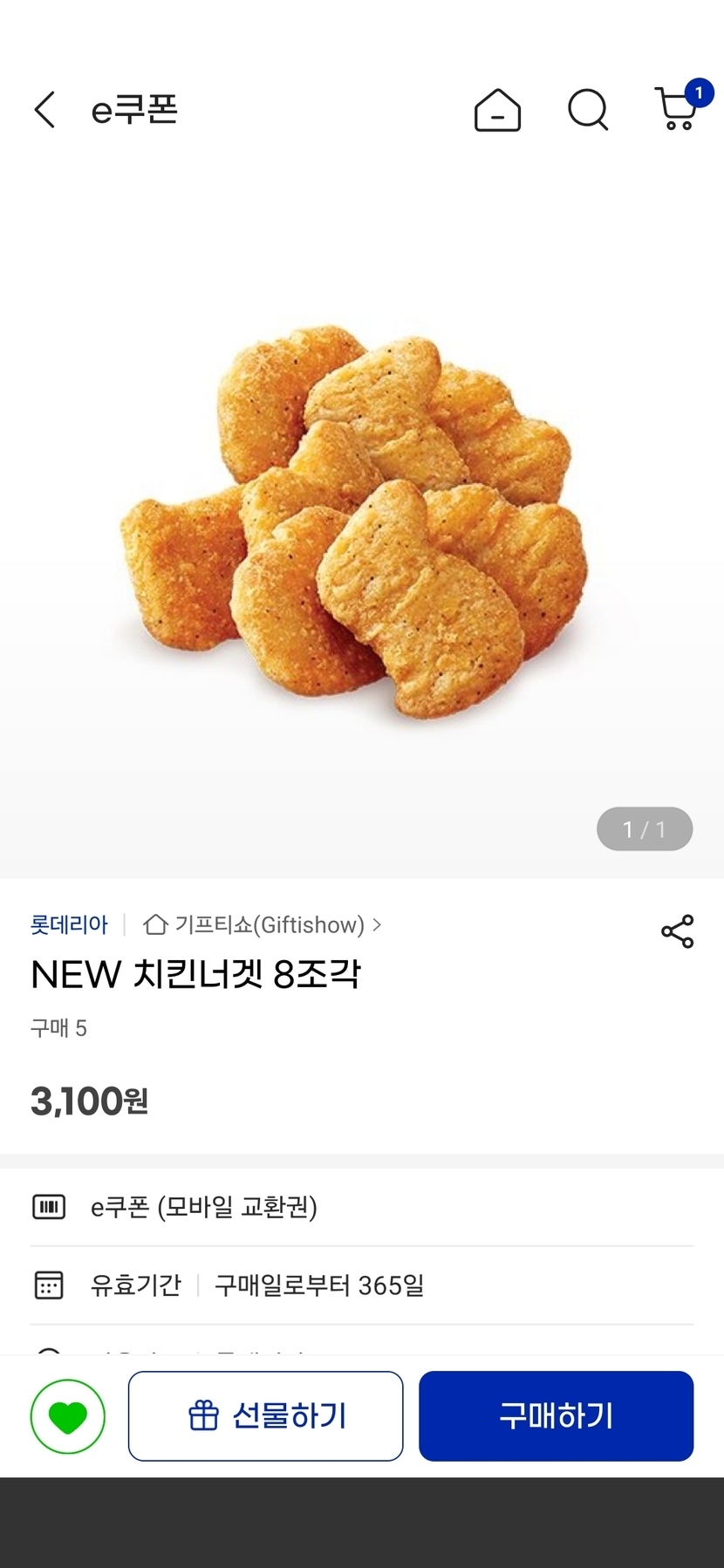Toggle the green heart wishlist button

point(68,1416)
